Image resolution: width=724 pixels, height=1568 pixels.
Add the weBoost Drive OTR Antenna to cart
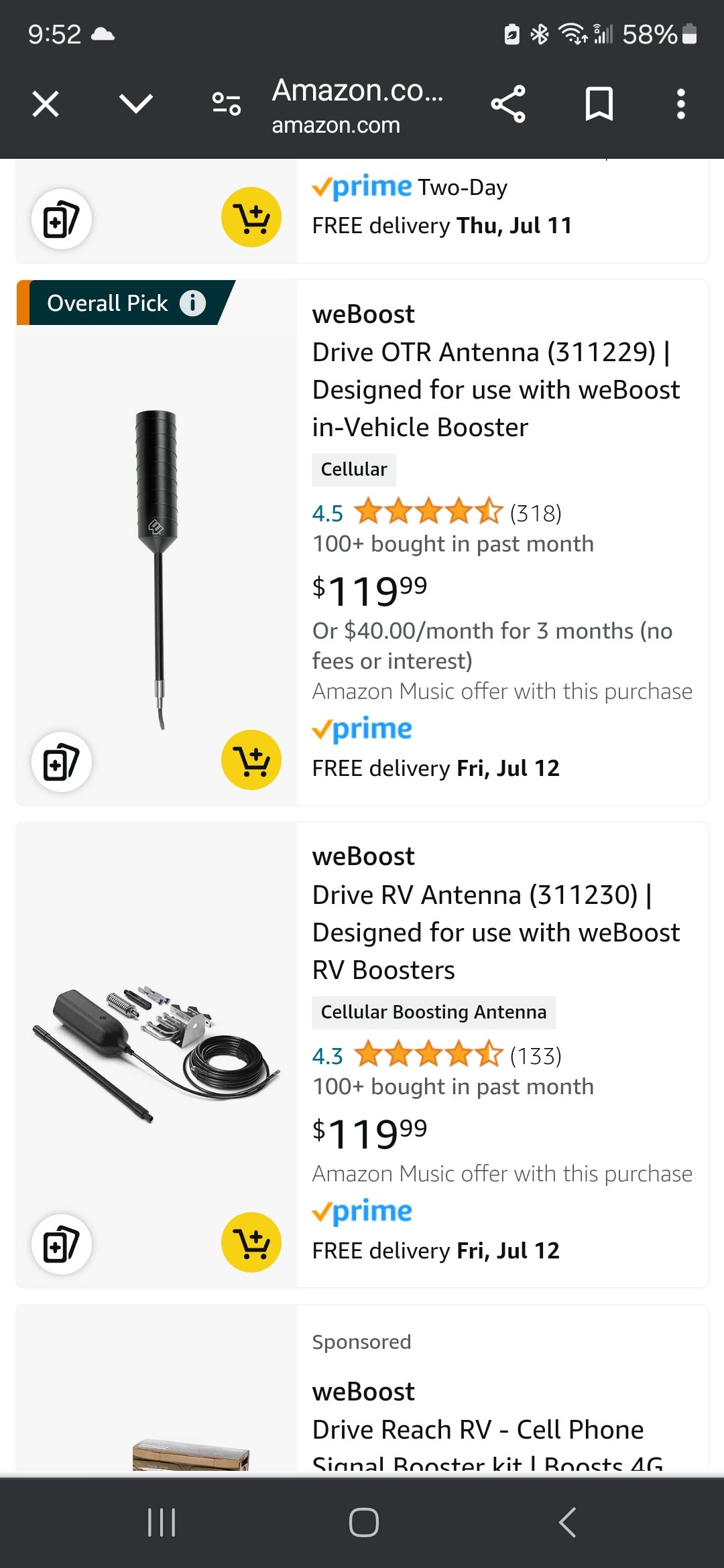(x=251, y=760)
